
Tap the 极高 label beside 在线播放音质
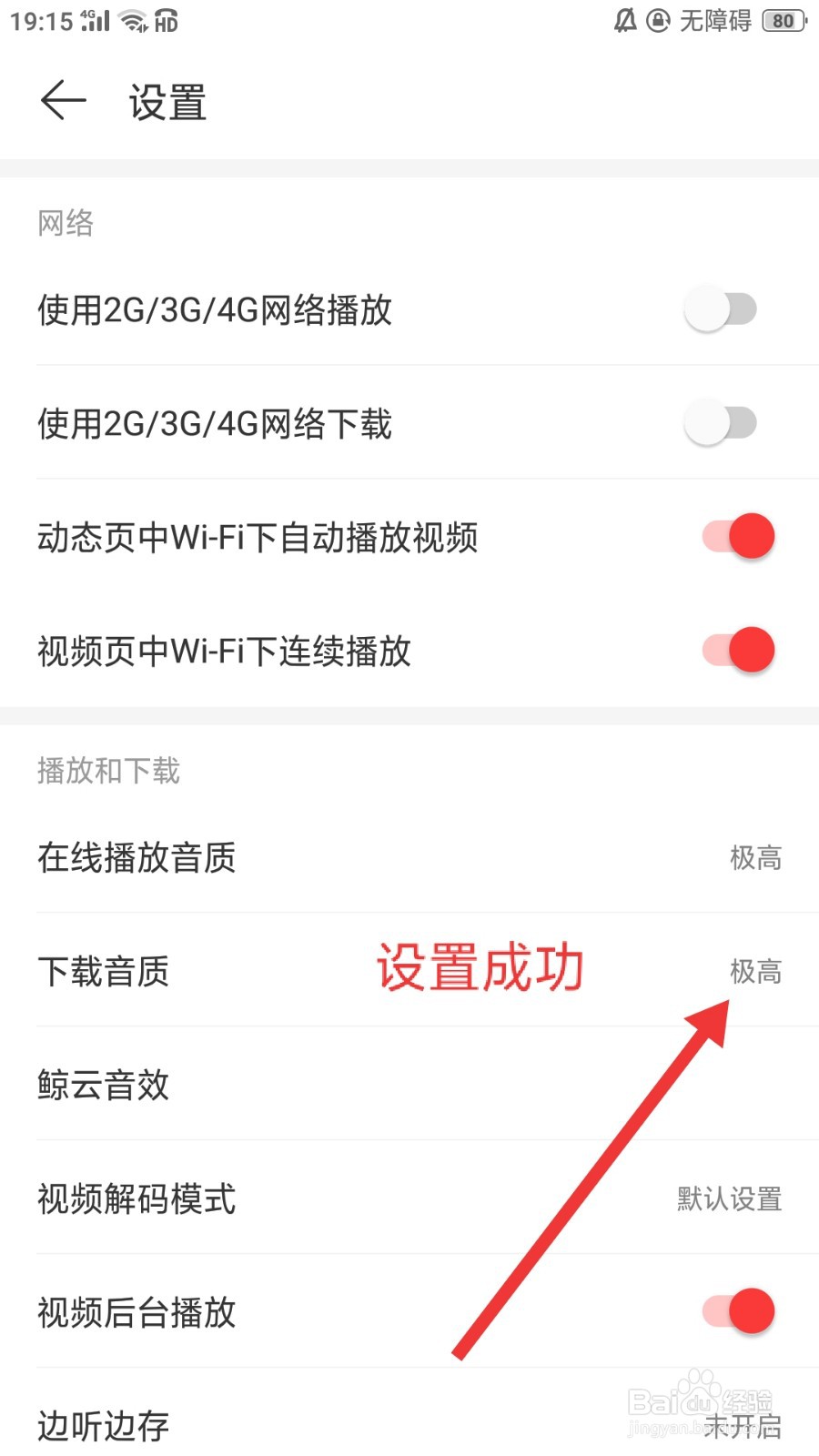click(x=756, y=856)
